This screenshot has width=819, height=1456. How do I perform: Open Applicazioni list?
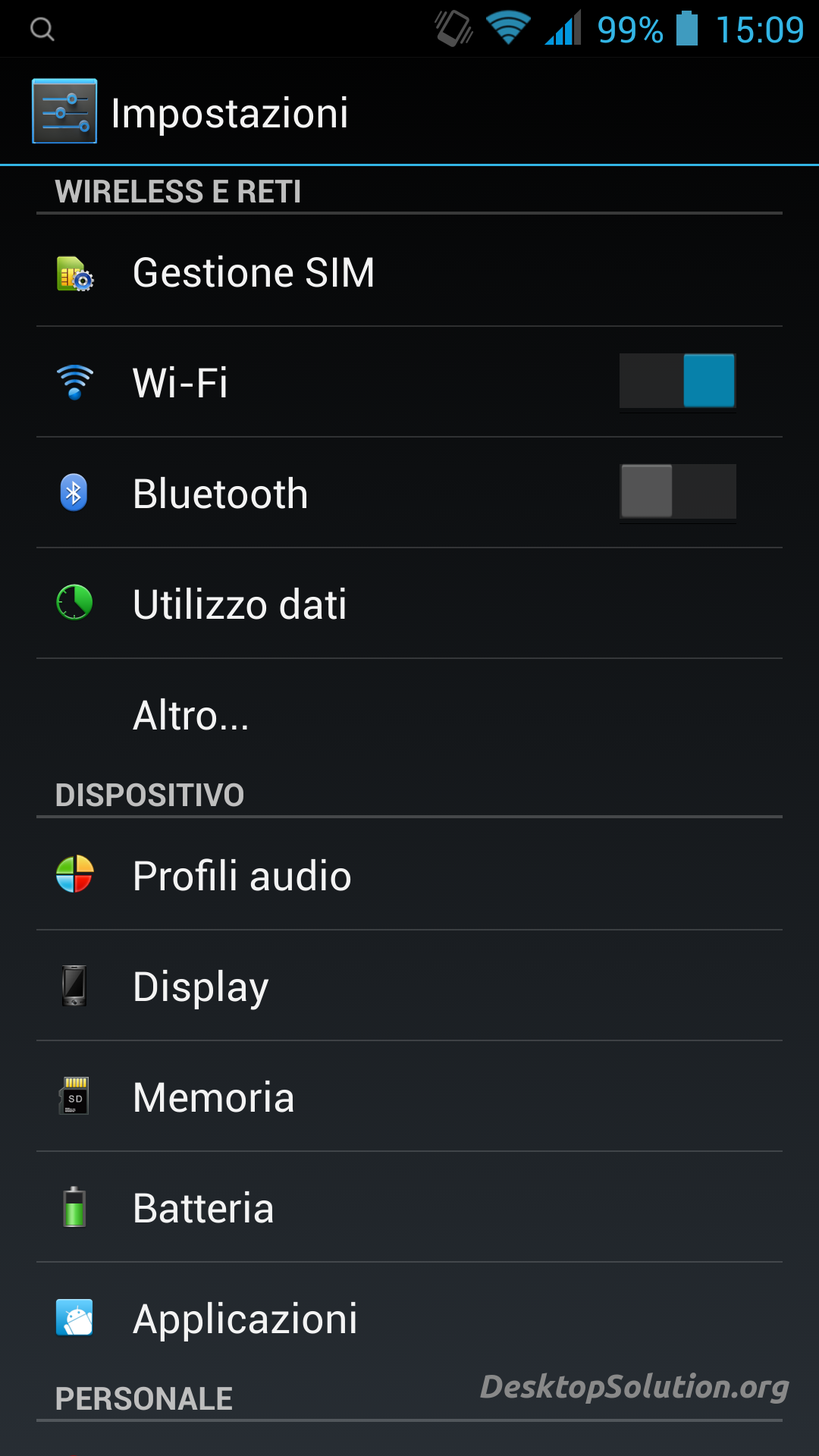pyautogui.click(x=245, y=1319)
